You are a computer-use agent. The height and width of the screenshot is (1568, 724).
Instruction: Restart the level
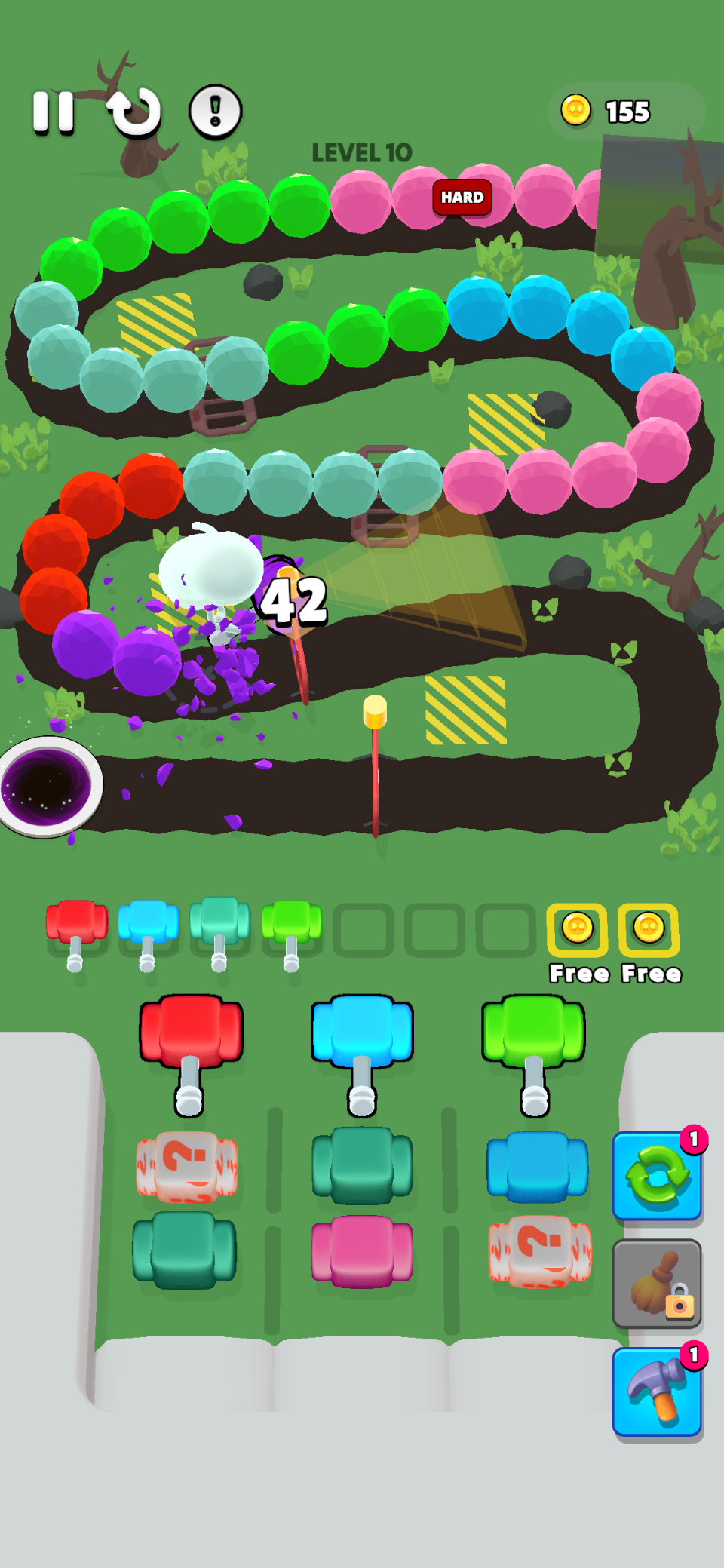136,112
